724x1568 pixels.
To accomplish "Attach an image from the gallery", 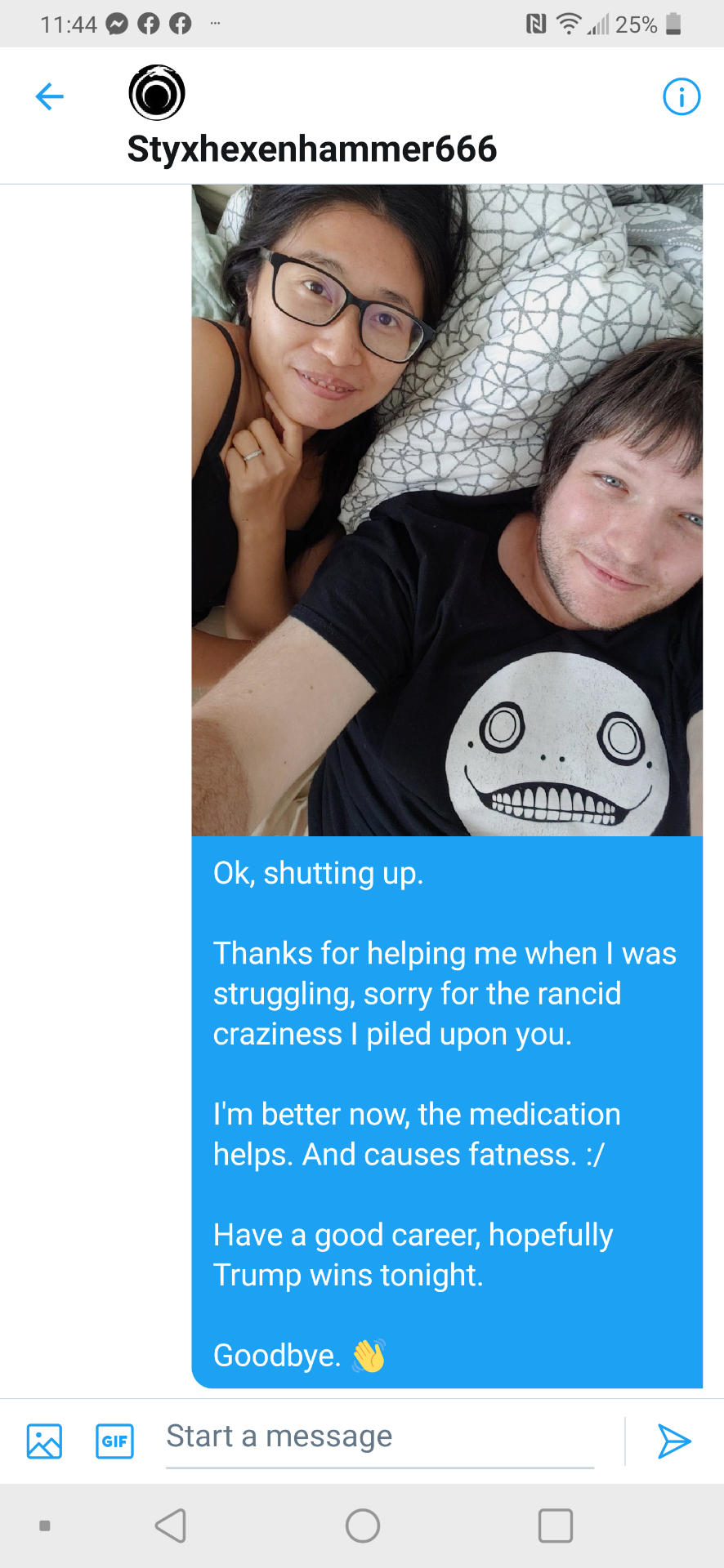I will click(44, 1441).
